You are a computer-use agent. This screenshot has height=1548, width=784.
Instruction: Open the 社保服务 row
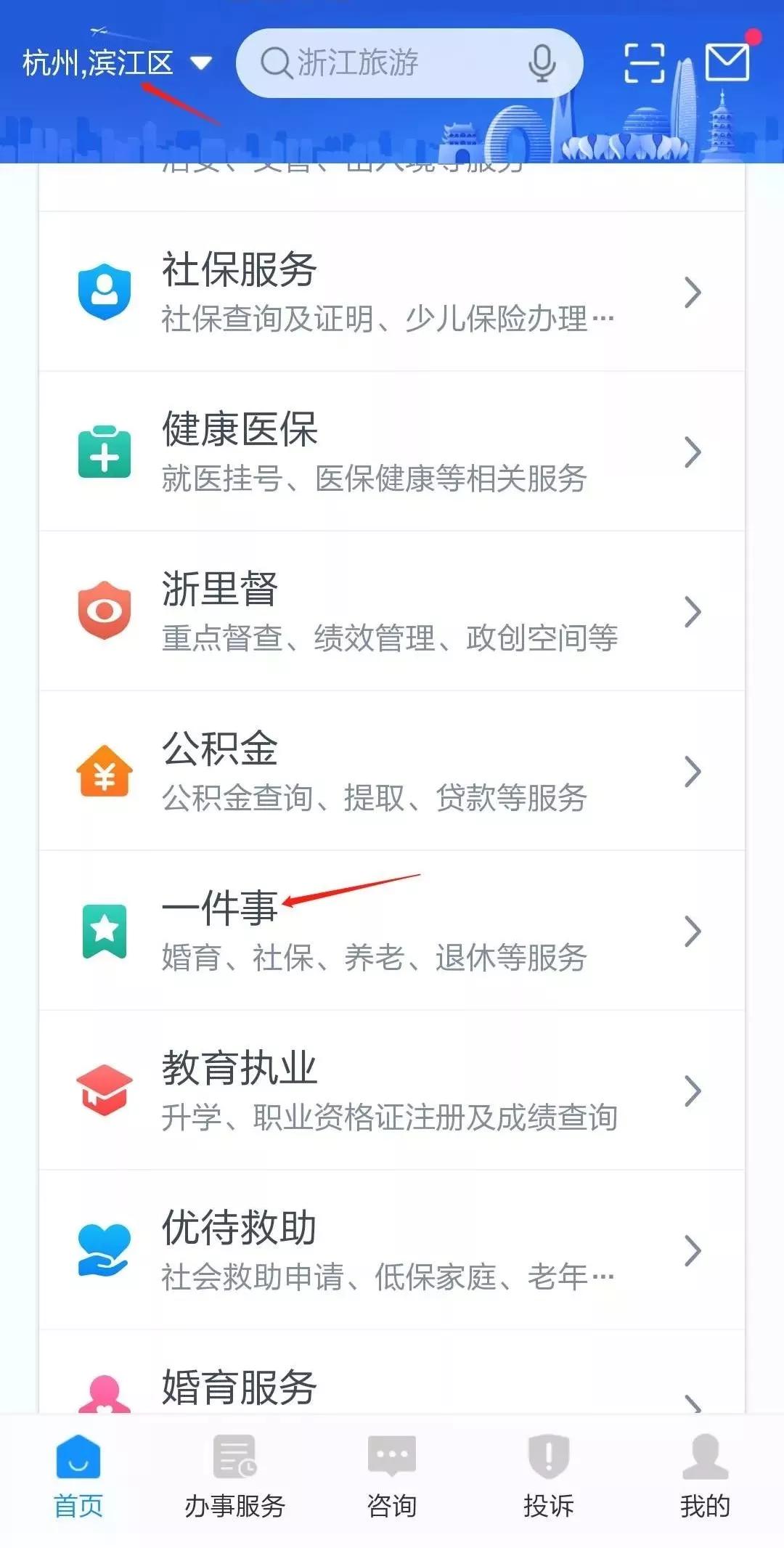[392, 292]
